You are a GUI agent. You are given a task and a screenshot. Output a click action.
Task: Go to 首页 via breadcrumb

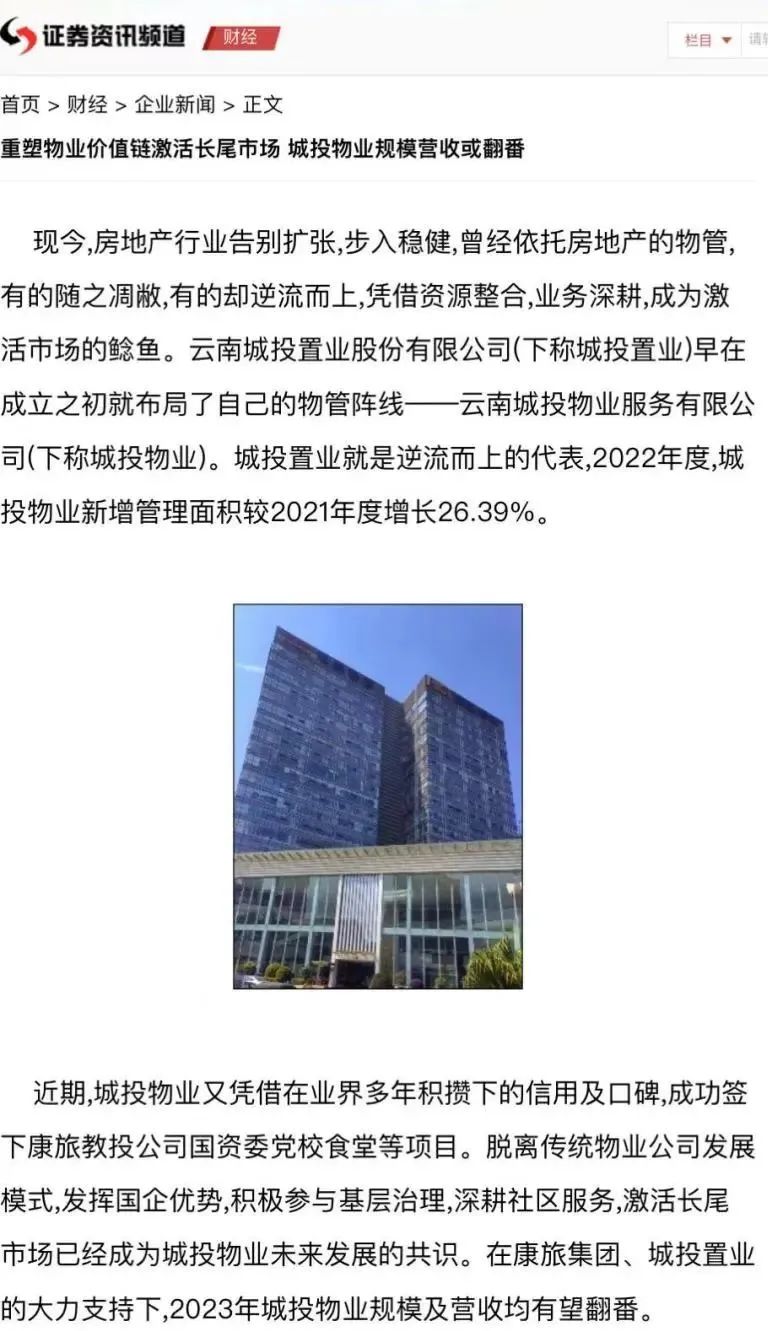click(21, 104)
